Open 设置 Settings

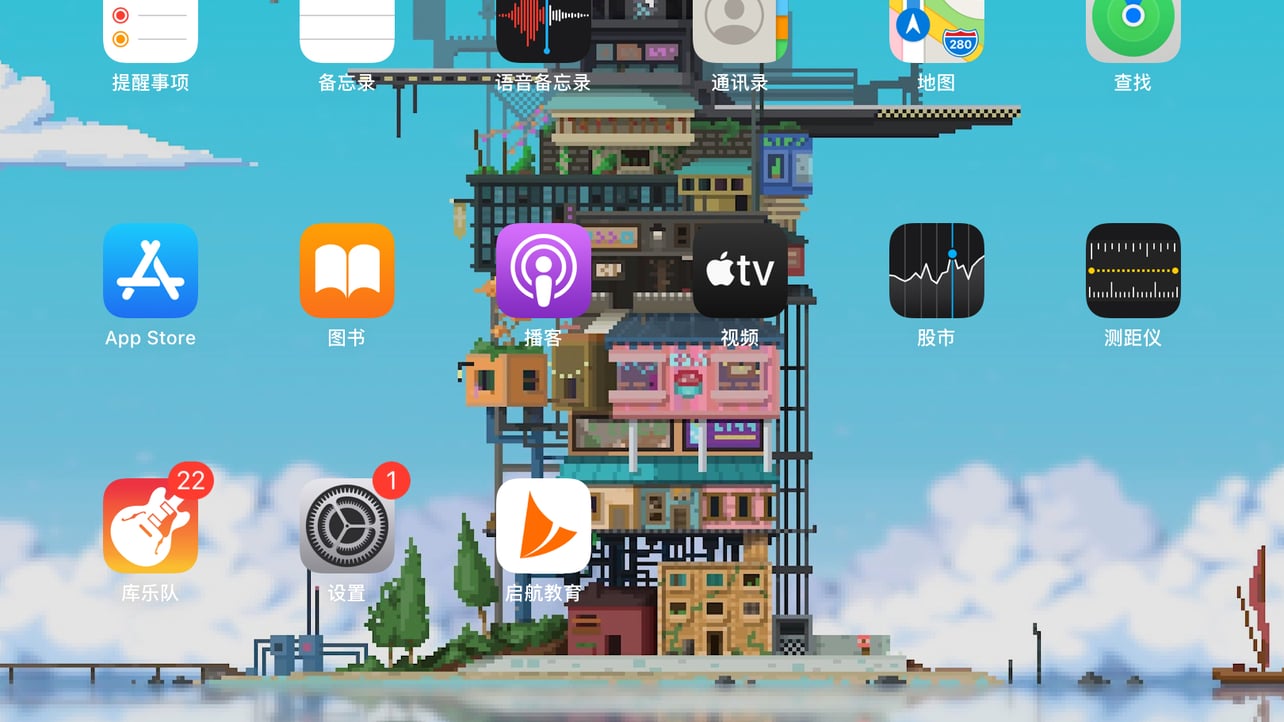[347, 525]
